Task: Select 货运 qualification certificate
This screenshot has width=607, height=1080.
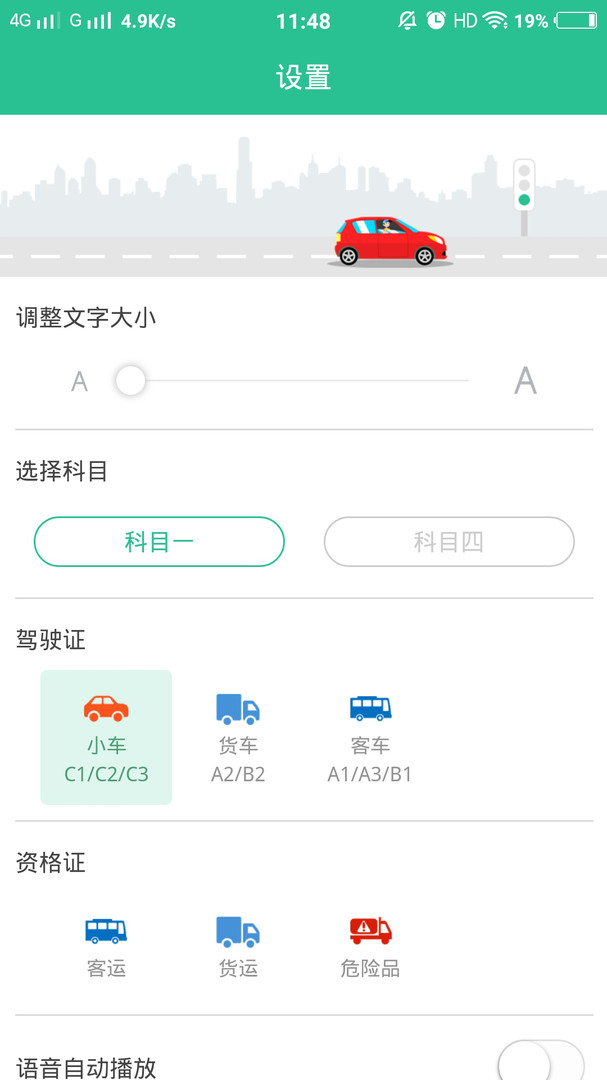Action: (238, 947)
